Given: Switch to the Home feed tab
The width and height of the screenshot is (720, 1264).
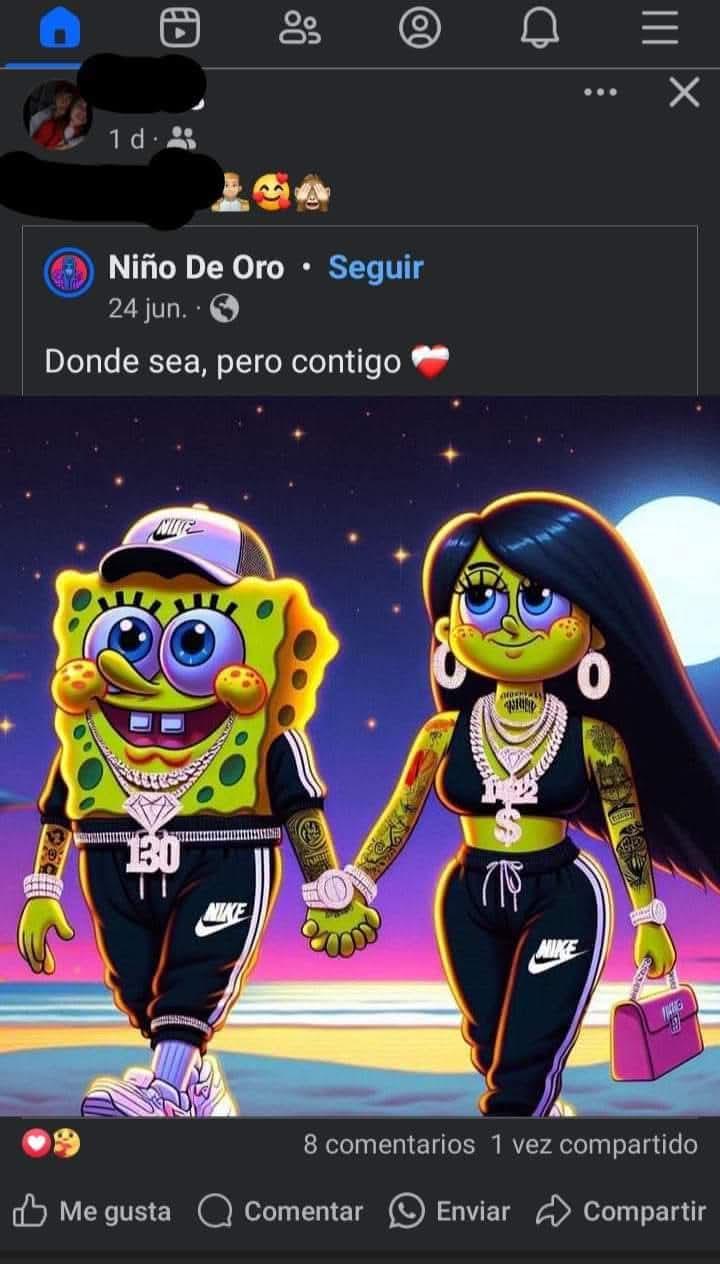Looking at the screenshot, I should [x=59, y=30].
